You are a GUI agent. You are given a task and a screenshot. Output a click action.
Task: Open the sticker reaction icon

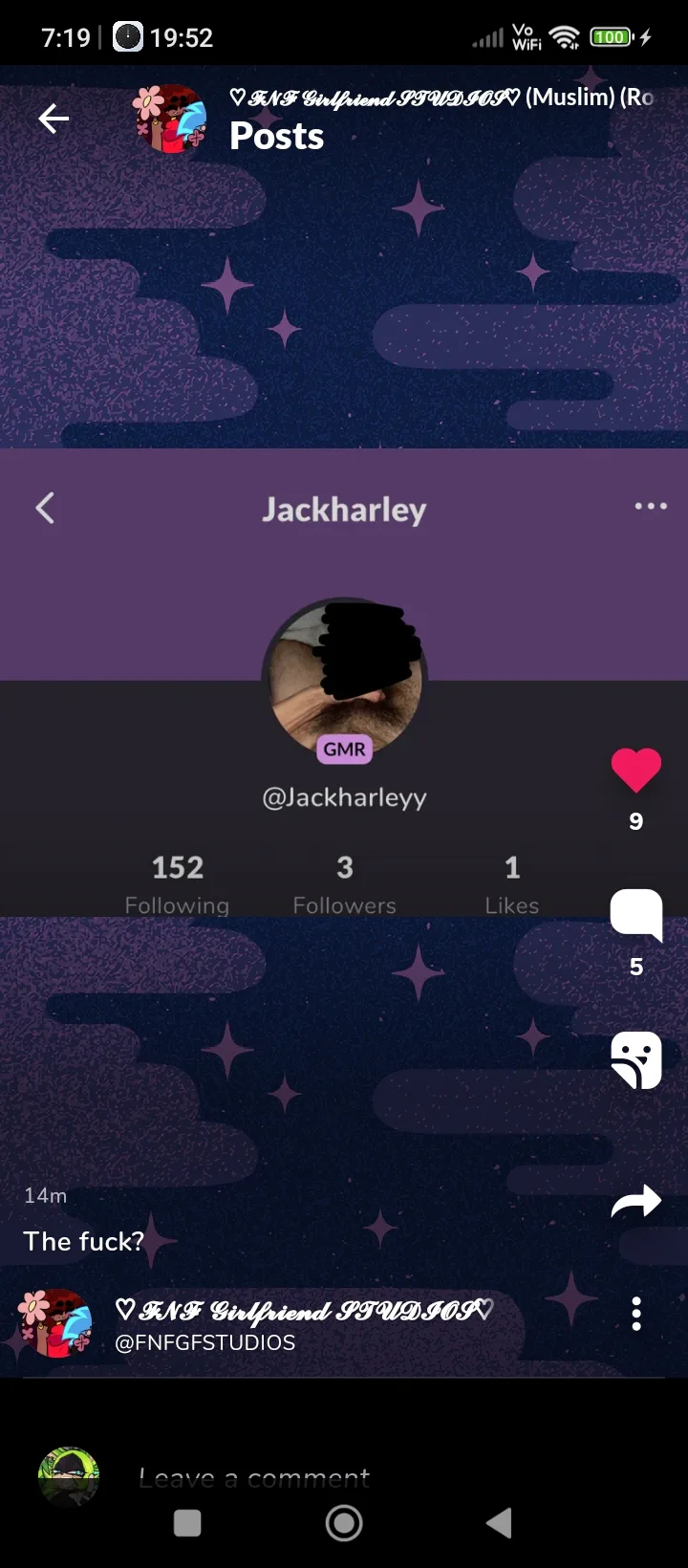pos(636,1059)
